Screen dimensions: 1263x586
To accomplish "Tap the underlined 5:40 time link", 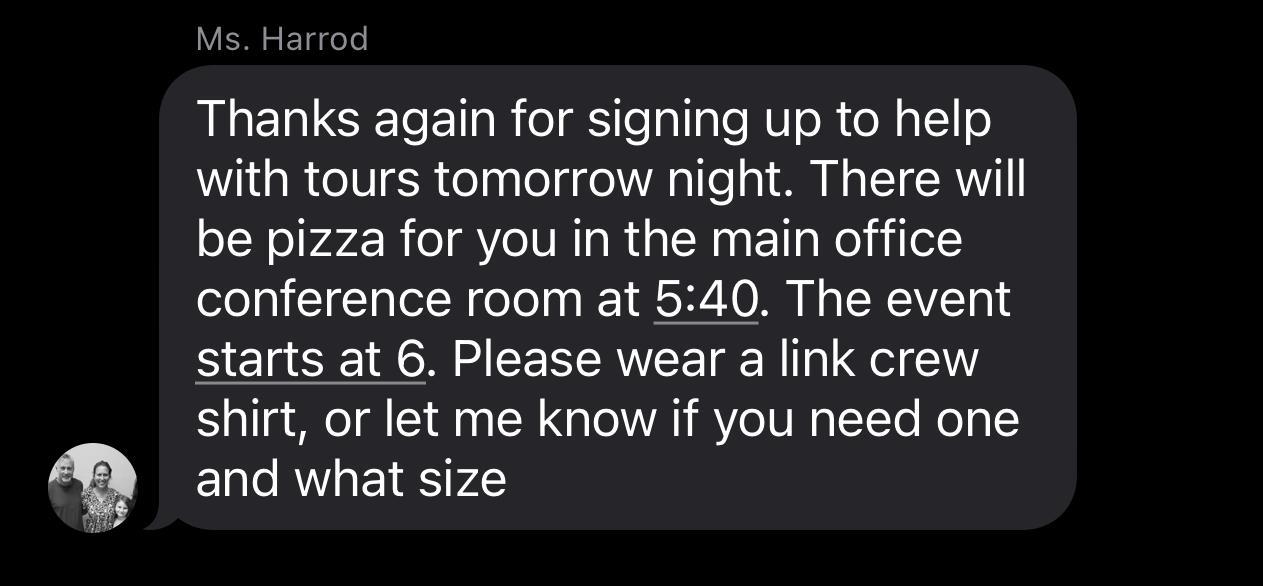I will (x=706, y=299).
